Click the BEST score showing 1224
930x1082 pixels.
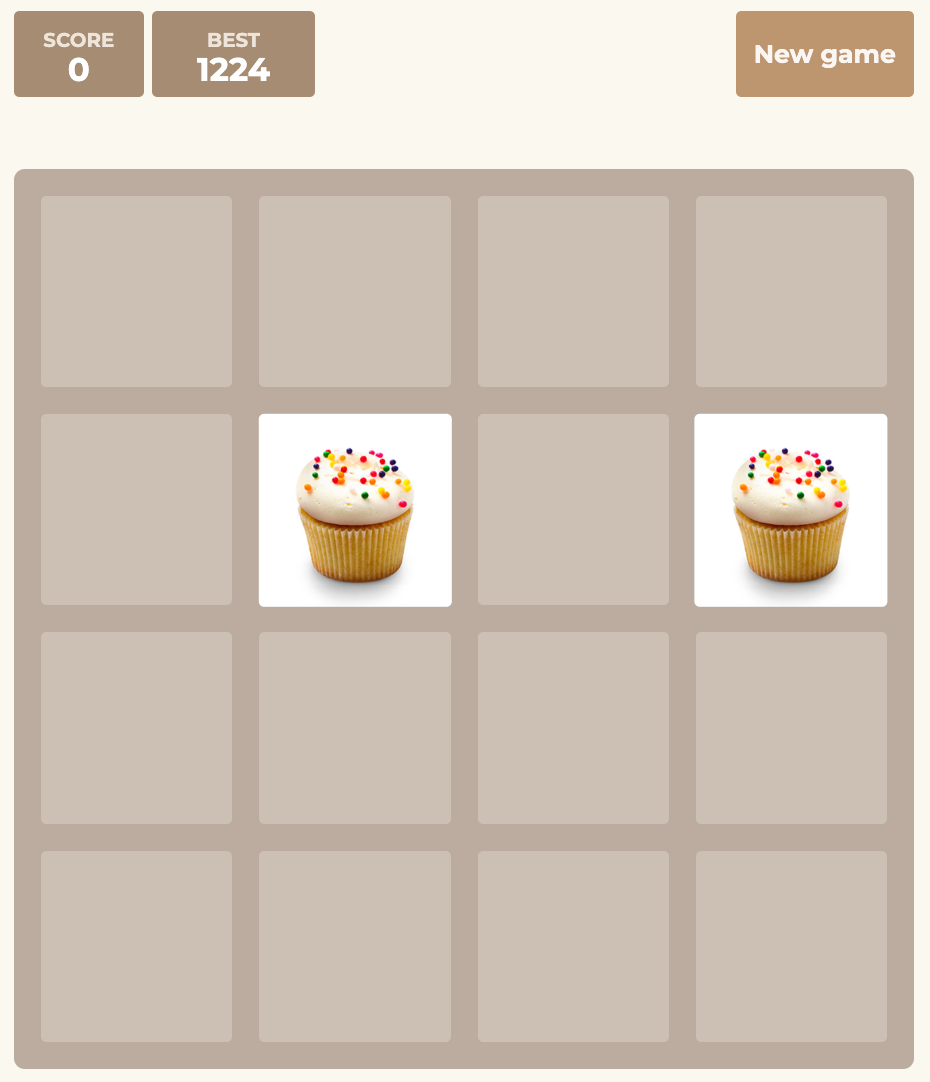click(x=233, y=54)
